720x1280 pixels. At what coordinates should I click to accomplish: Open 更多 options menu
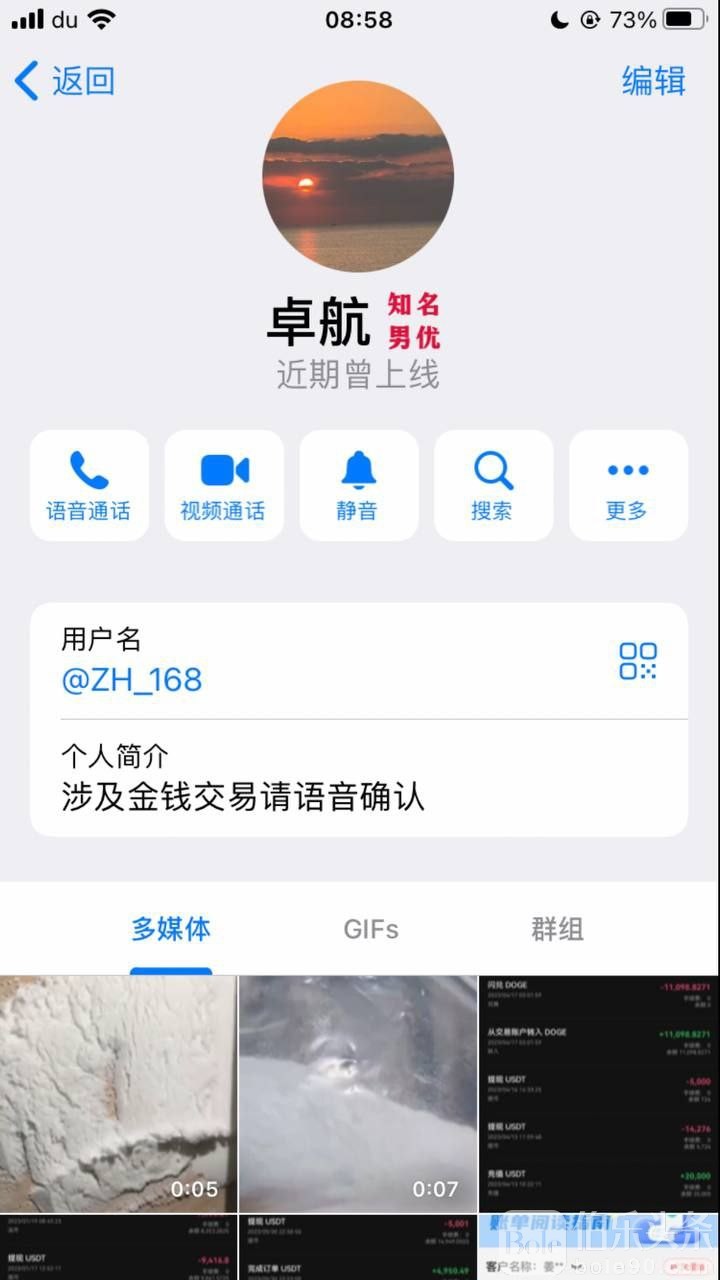[x=628, y=486]
